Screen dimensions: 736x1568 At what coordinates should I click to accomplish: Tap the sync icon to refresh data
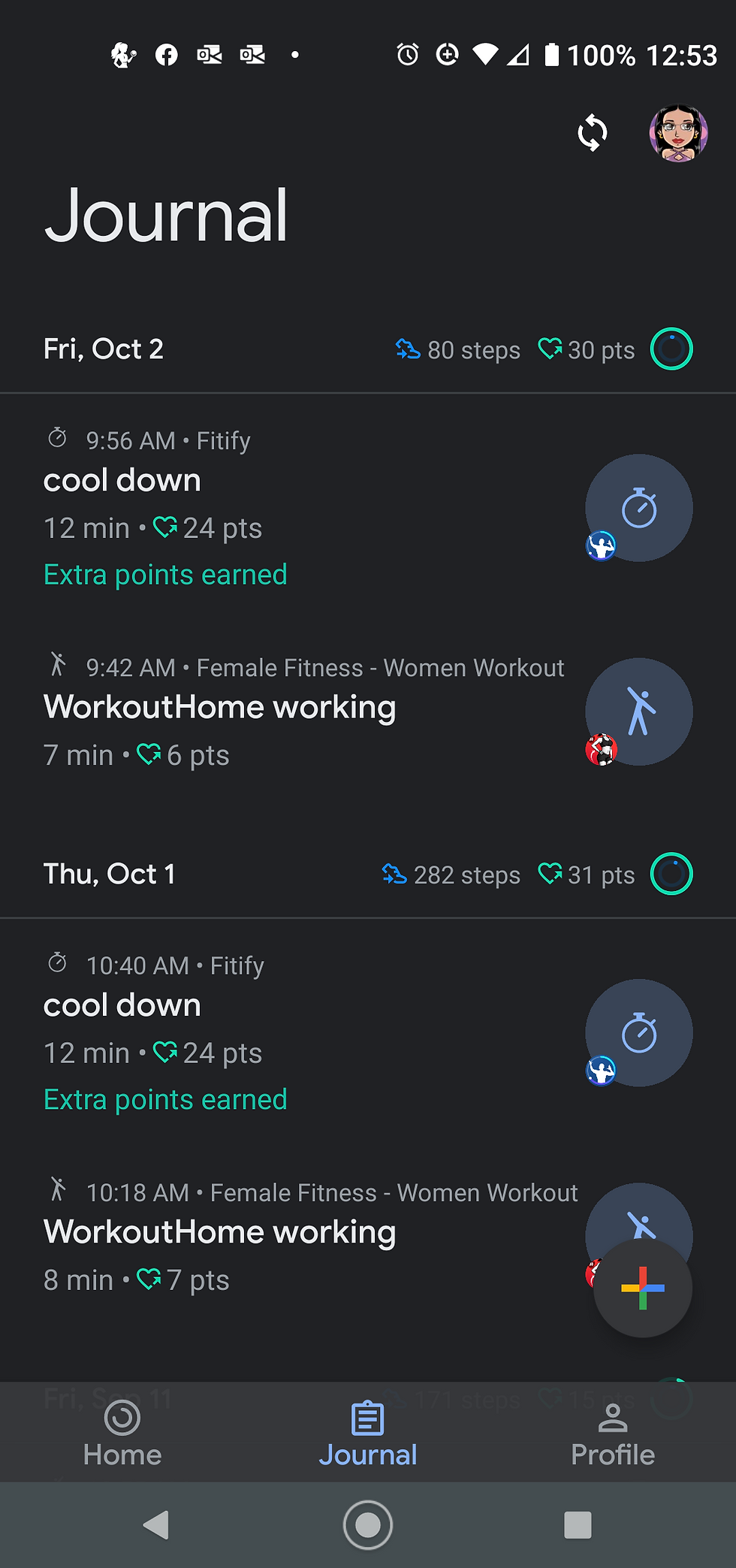(593, 132)
